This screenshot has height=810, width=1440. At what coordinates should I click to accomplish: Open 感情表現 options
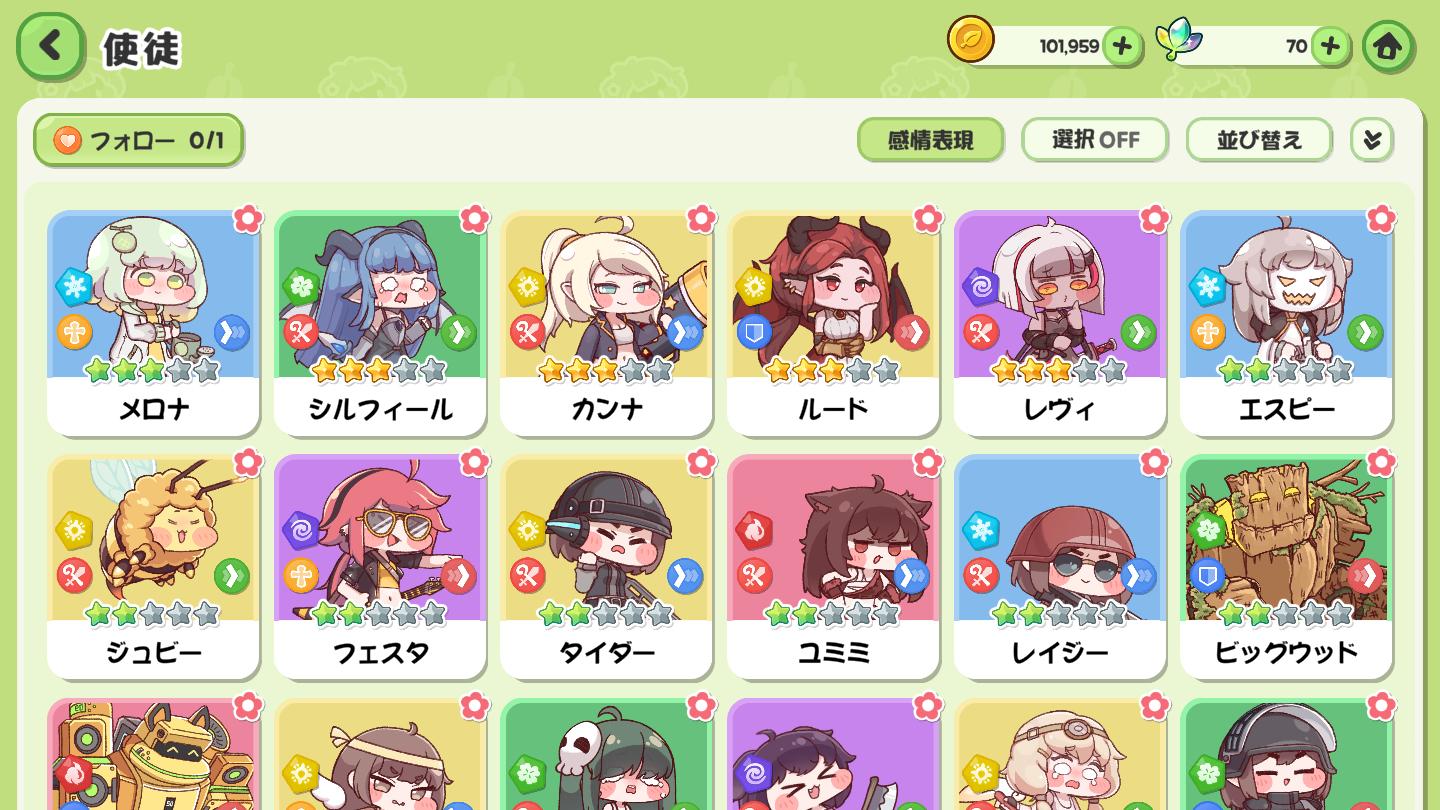(x=930, y=140)
